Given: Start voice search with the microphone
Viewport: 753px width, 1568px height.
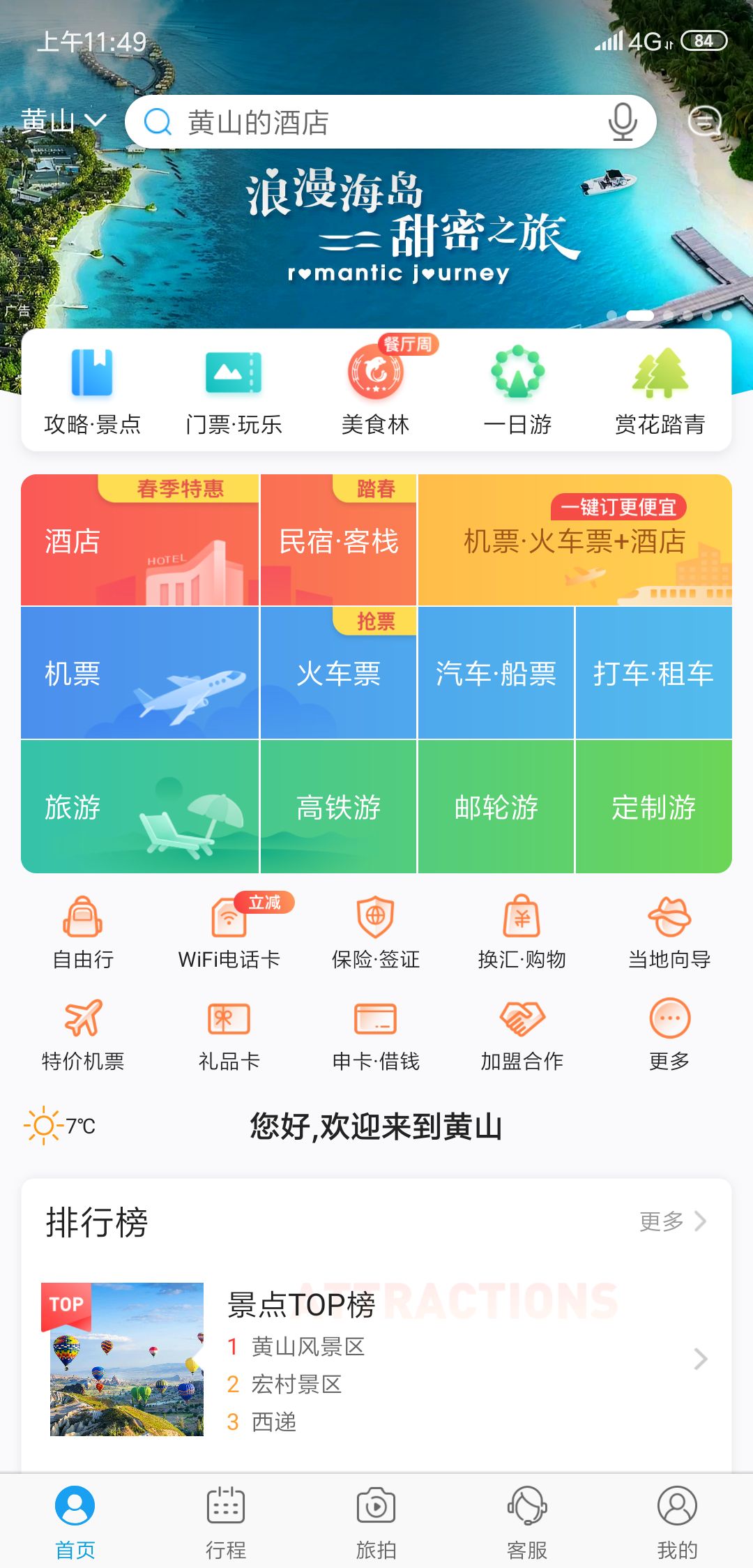Looking at the screenshot, I should click(x=622, y=122).
